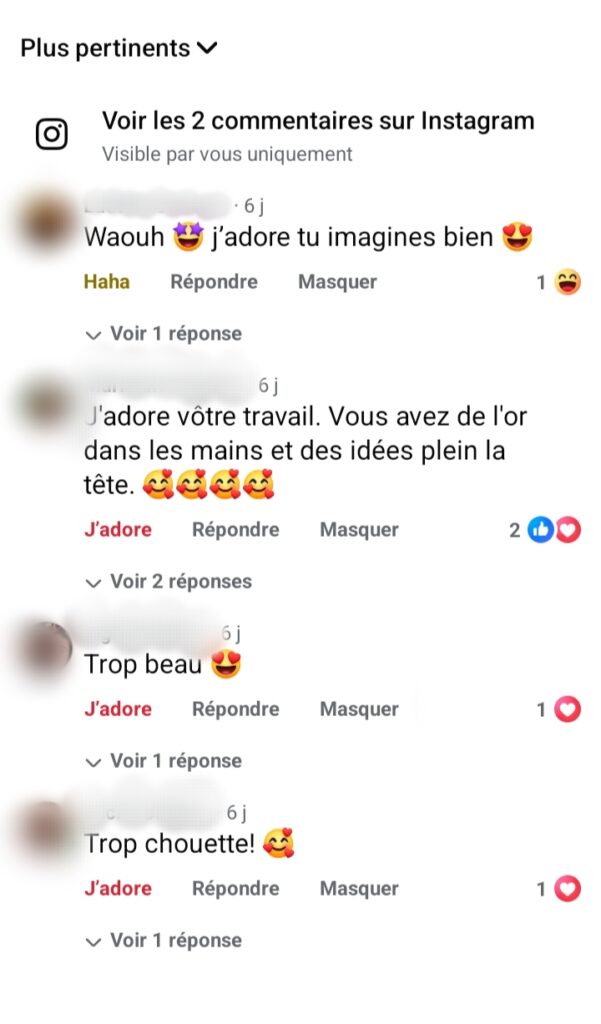Viewport: 601px width, 1024px height.
Task: View the 2 comments on Instagram
Action: [x=317, y=122]
